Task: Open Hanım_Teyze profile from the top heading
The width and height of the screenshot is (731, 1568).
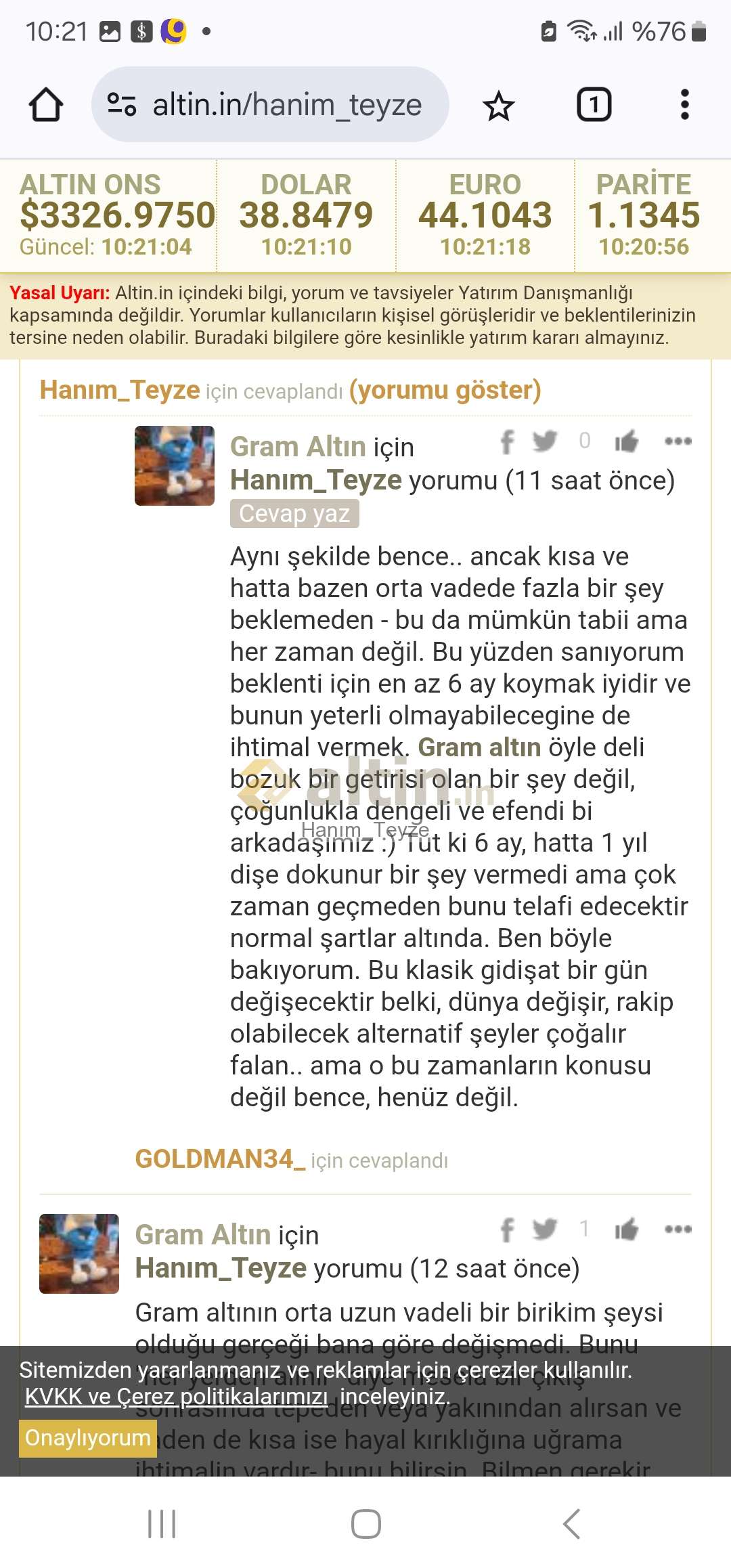Action: coord(120,390)
